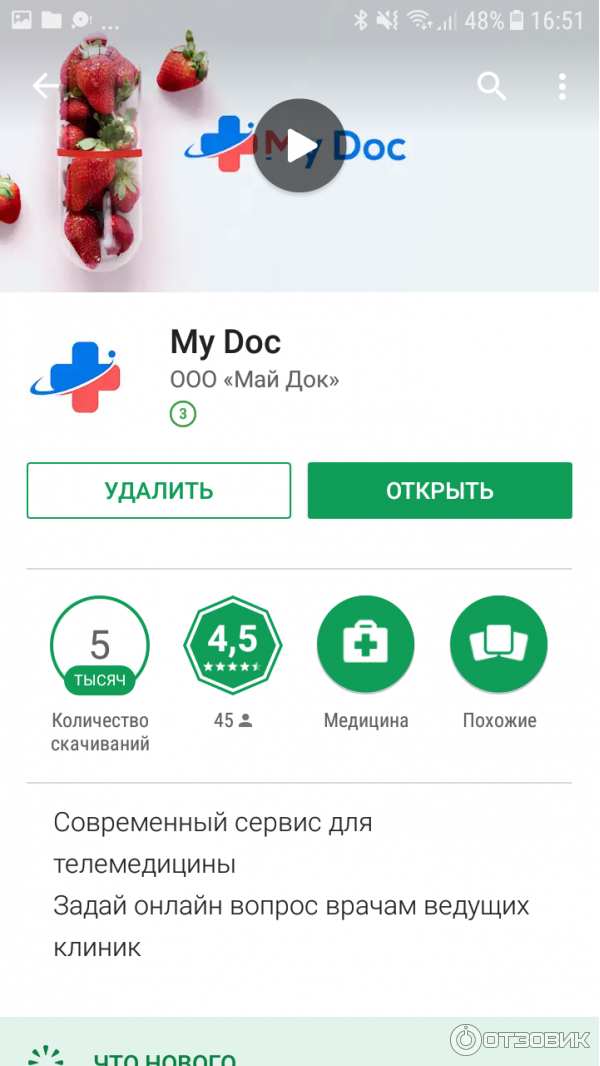This screenshot has height=1066, width=600.
Task: View the 4,5 rating reviews
Action: 232,645
